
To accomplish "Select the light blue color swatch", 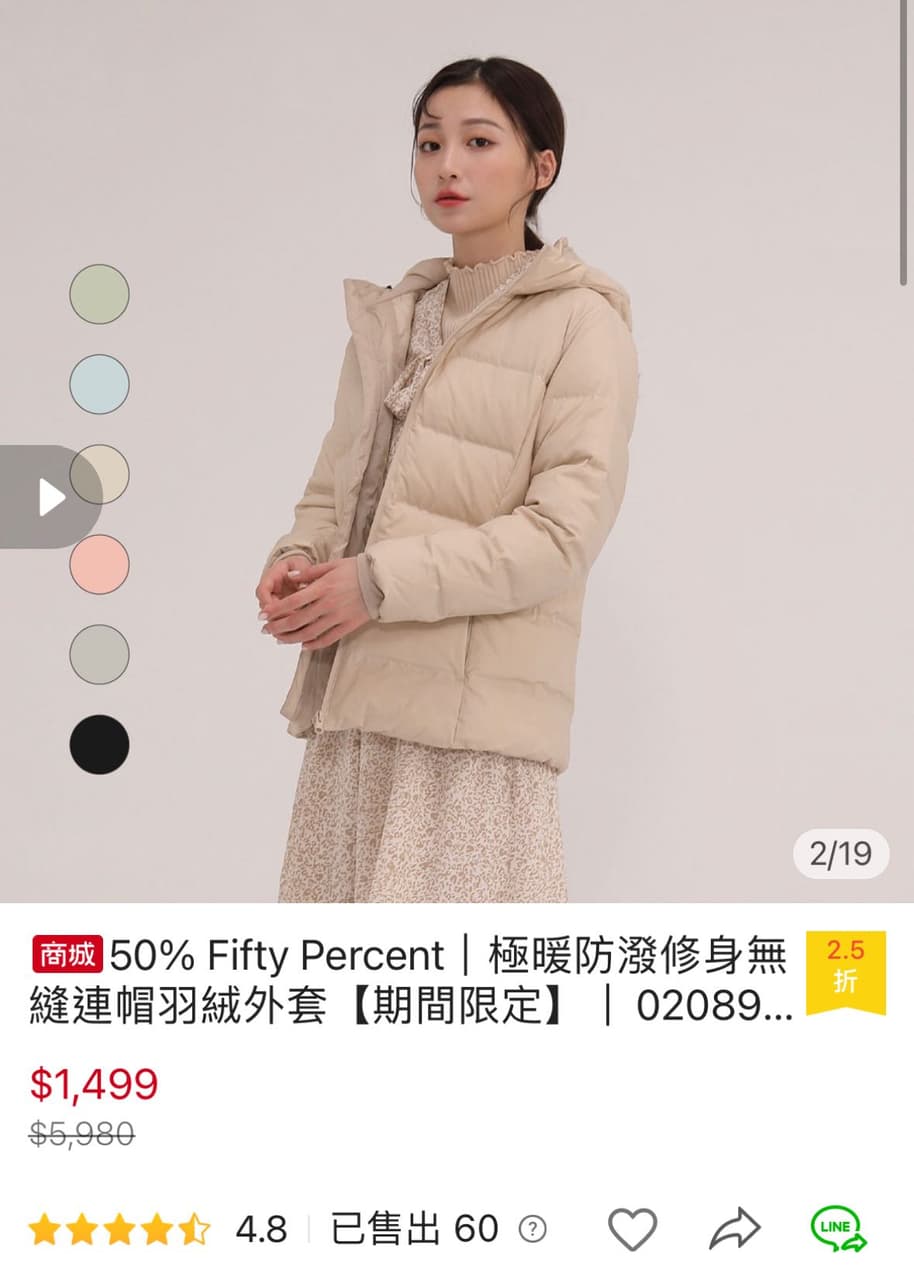I will coord(99,383).
